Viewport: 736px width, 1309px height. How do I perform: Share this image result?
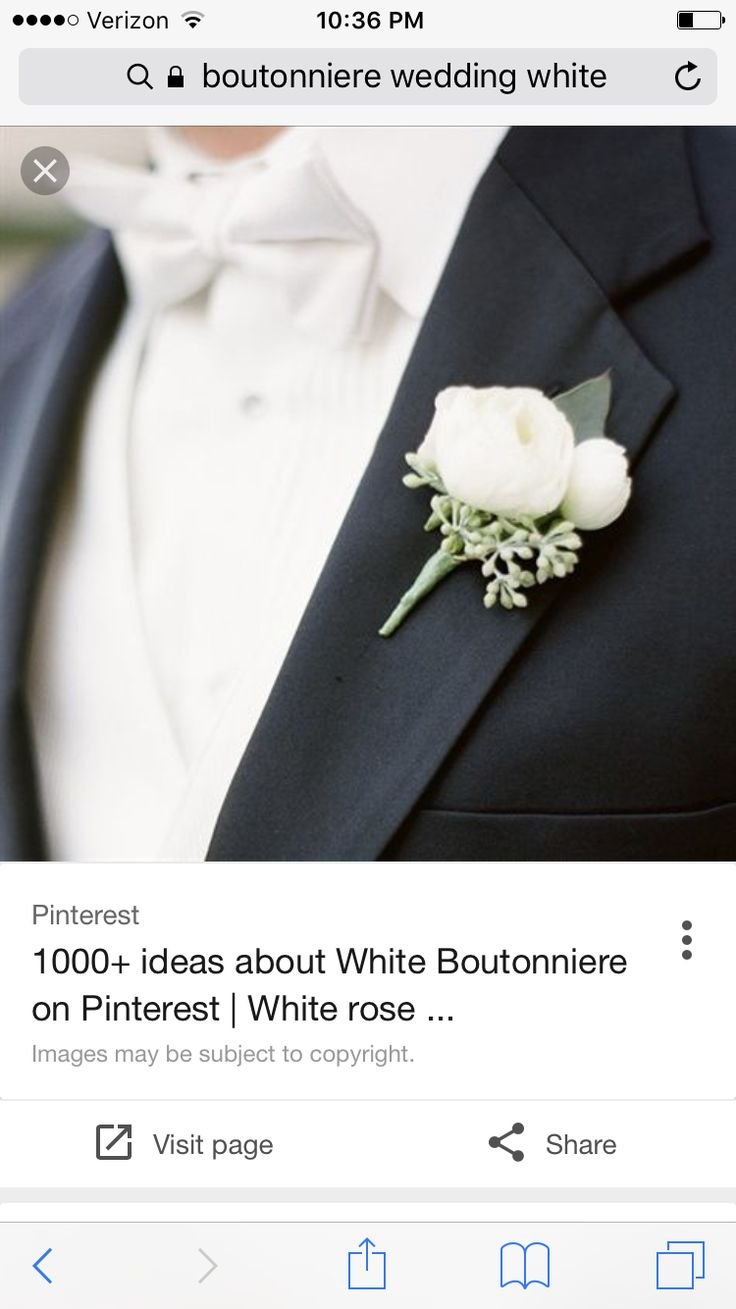tap(552, 1143)
